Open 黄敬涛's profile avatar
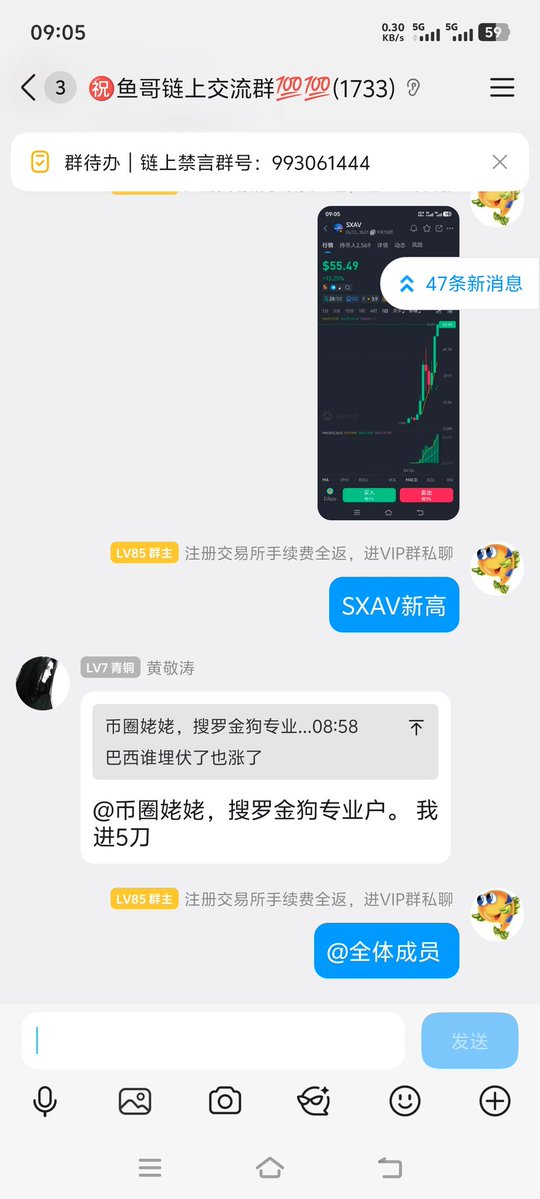This screenshot has width=540, height=1199. click(x=43, y=682)
